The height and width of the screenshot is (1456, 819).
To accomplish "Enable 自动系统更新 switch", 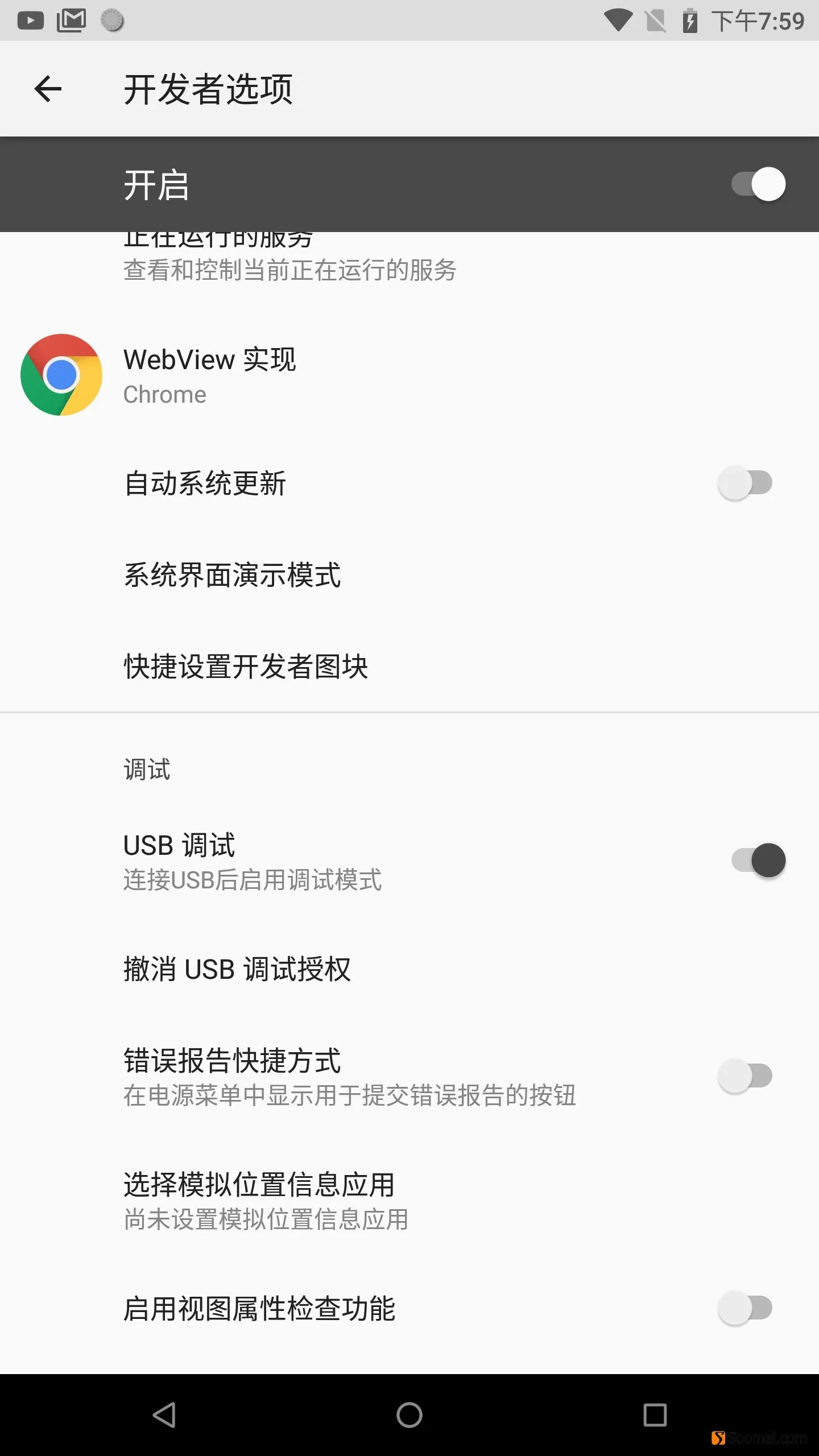I will pos(745,483).
